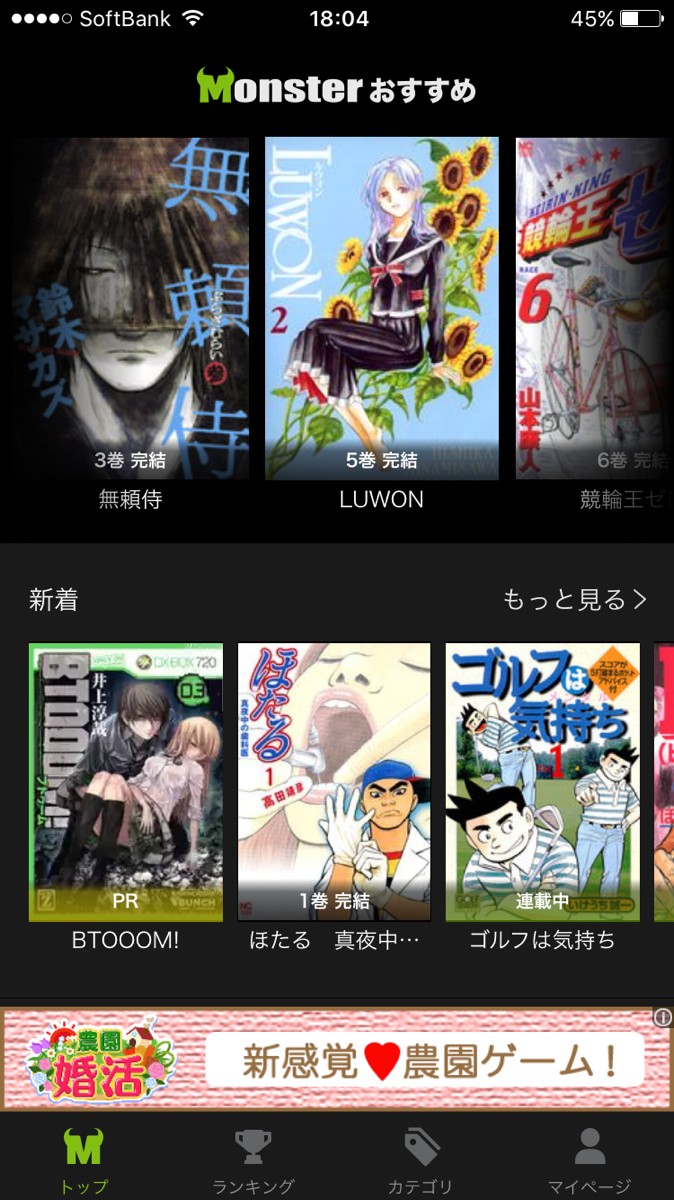The width and height of the screenshot is (674, 1200).
Task: Open the 競輪王 manga cover
Action: point(594,308)
